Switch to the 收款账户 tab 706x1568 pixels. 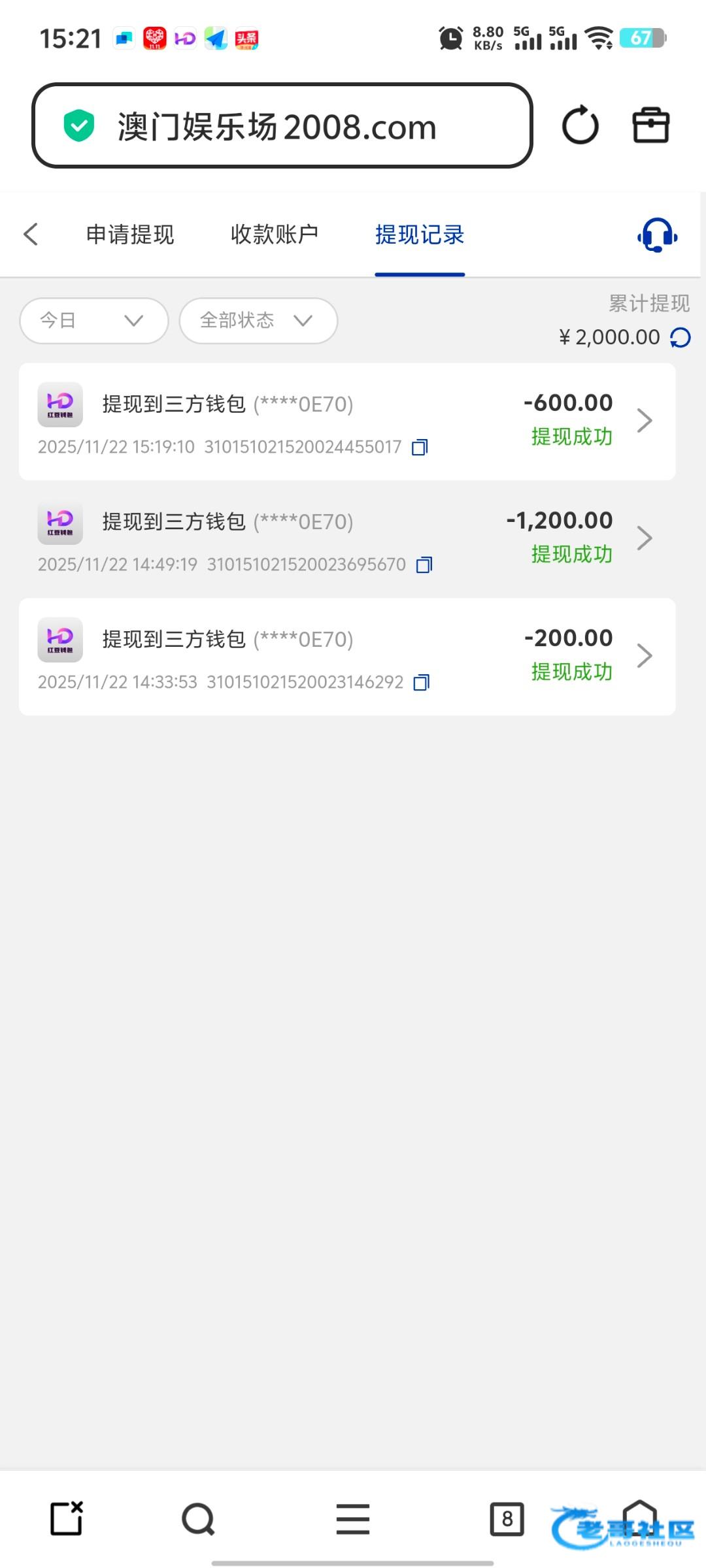275,234
